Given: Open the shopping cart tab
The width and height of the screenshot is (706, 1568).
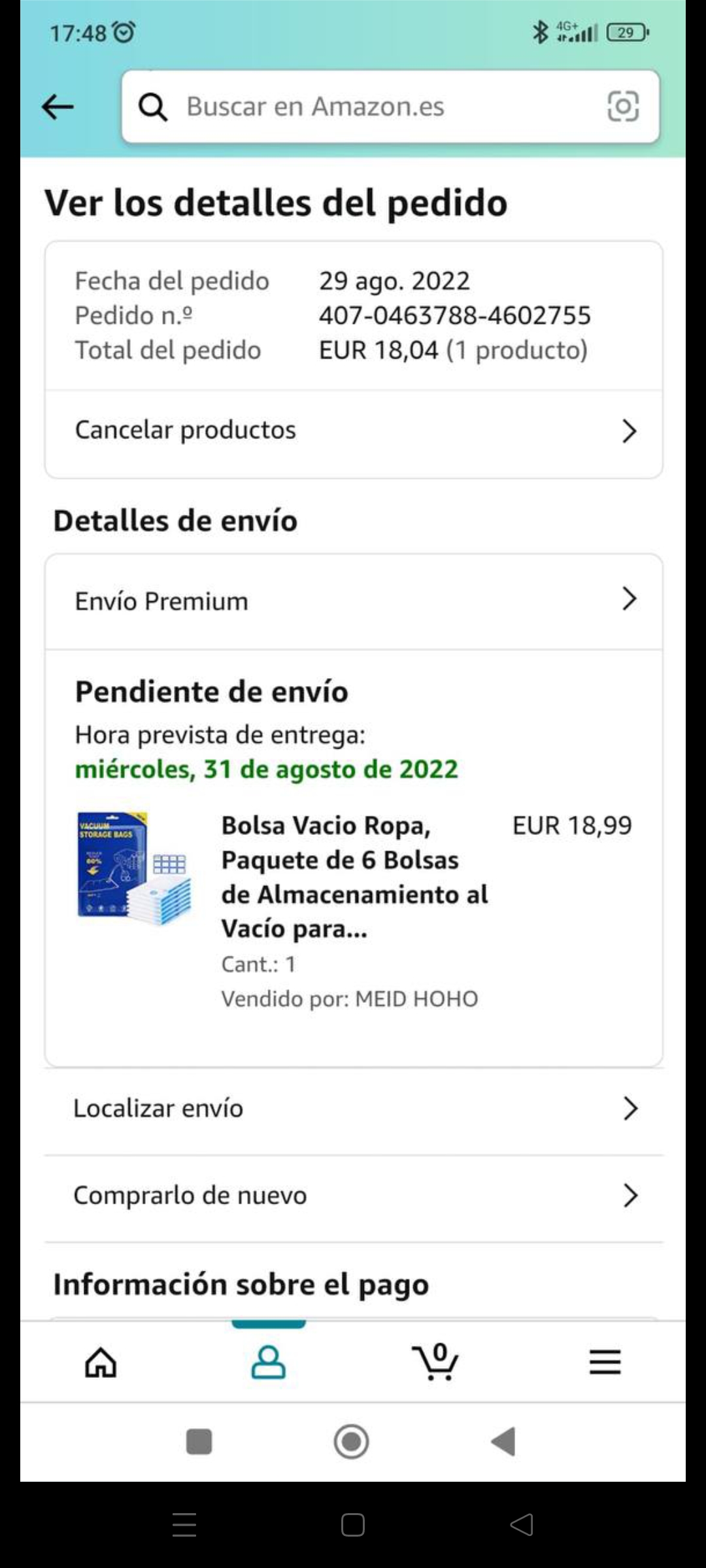Looking at the screenshot, I should click(436, 1363).
